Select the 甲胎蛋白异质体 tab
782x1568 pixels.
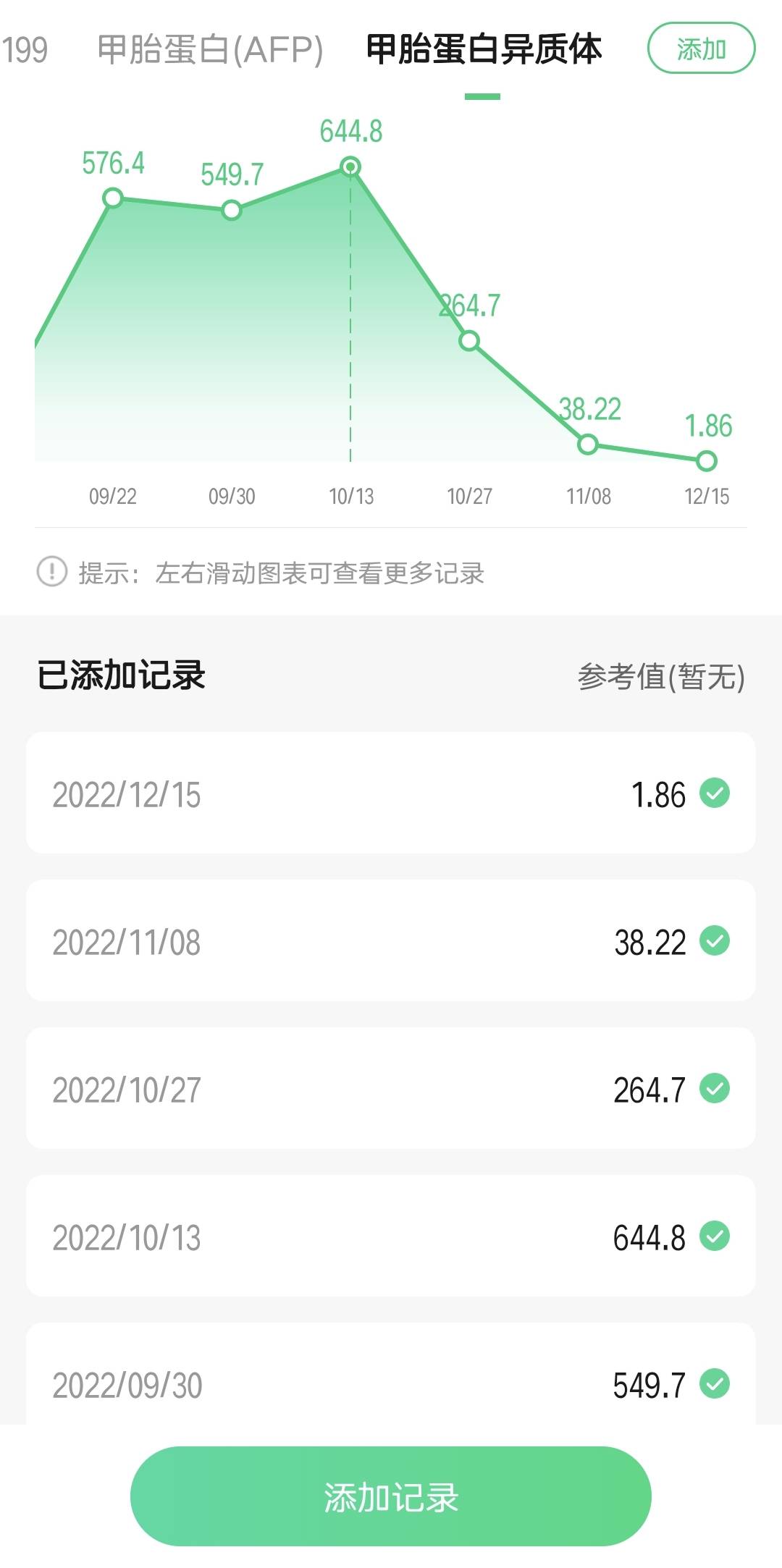point(483,51)
